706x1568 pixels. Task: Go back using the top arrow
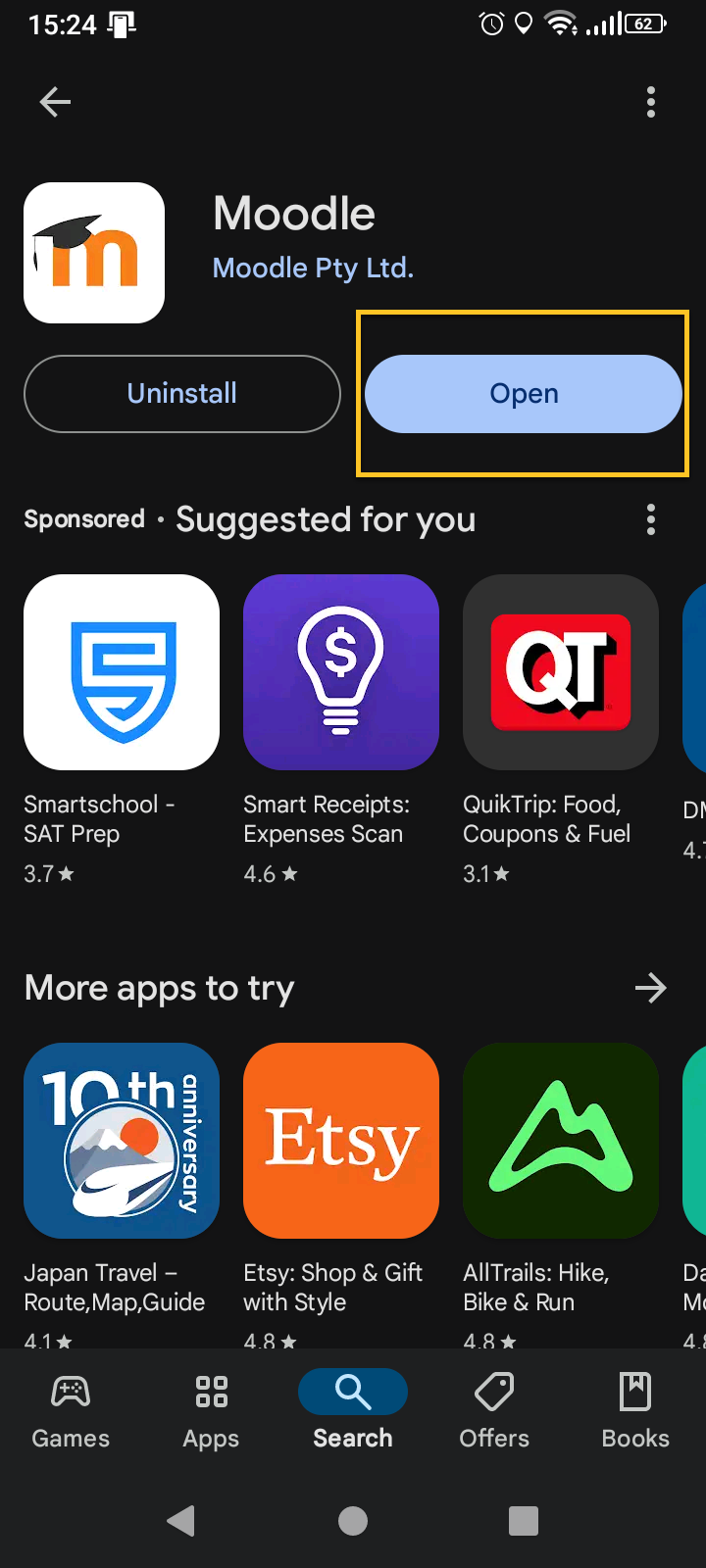point(55,102)
